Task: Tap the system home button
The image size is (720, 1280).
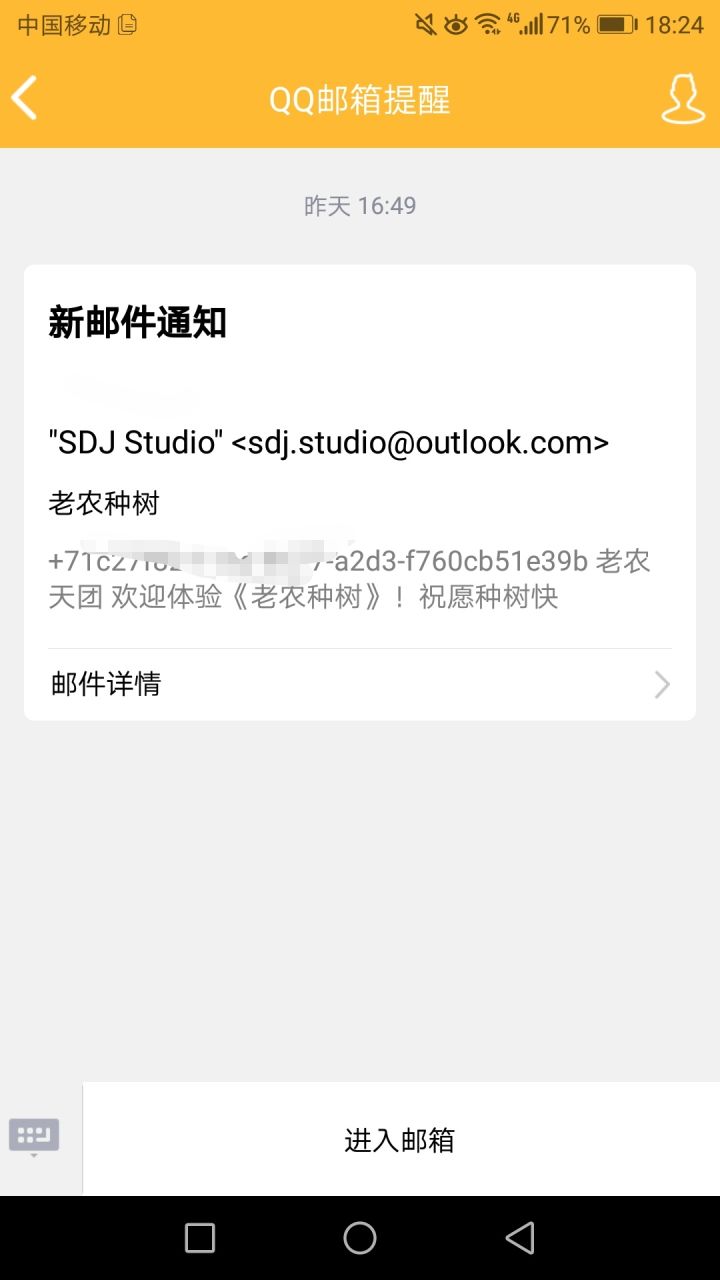Action: (x=360, y=1238)
